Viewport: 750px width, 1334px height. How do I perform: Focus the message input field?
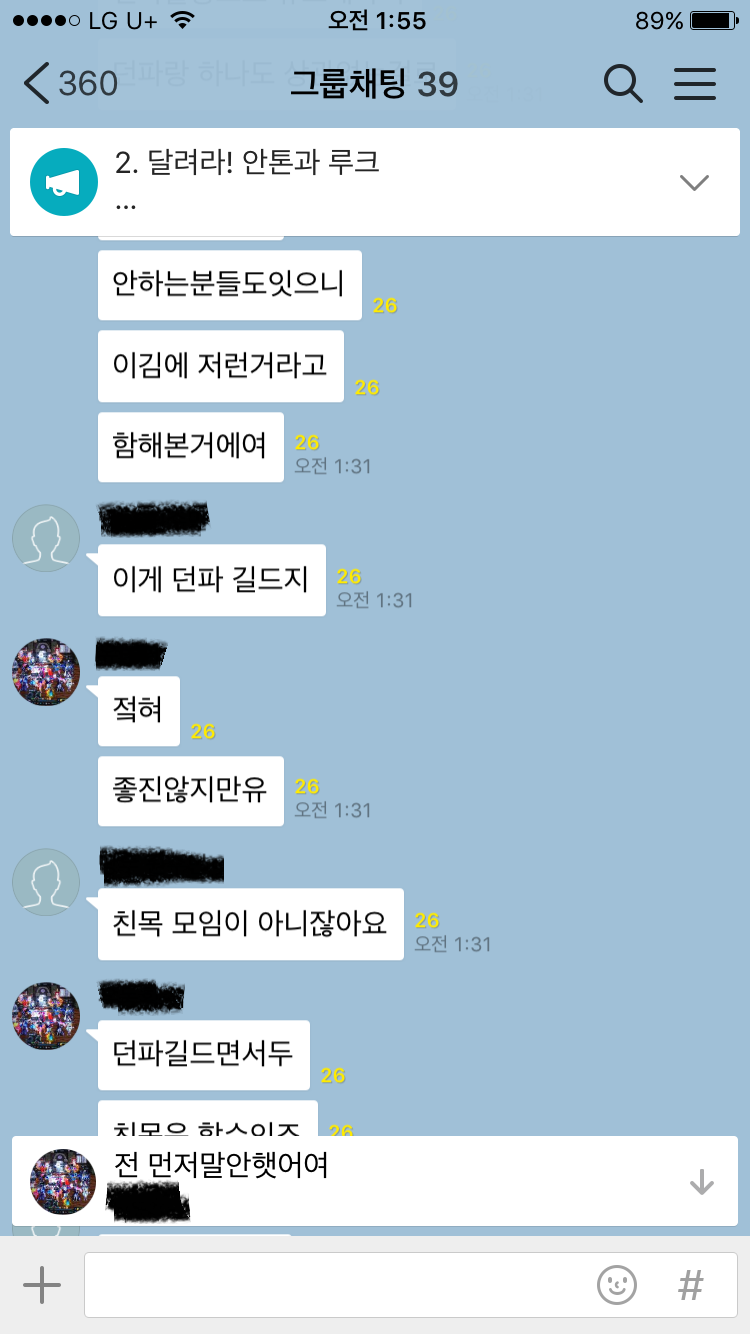click(x=335, y=1285)
